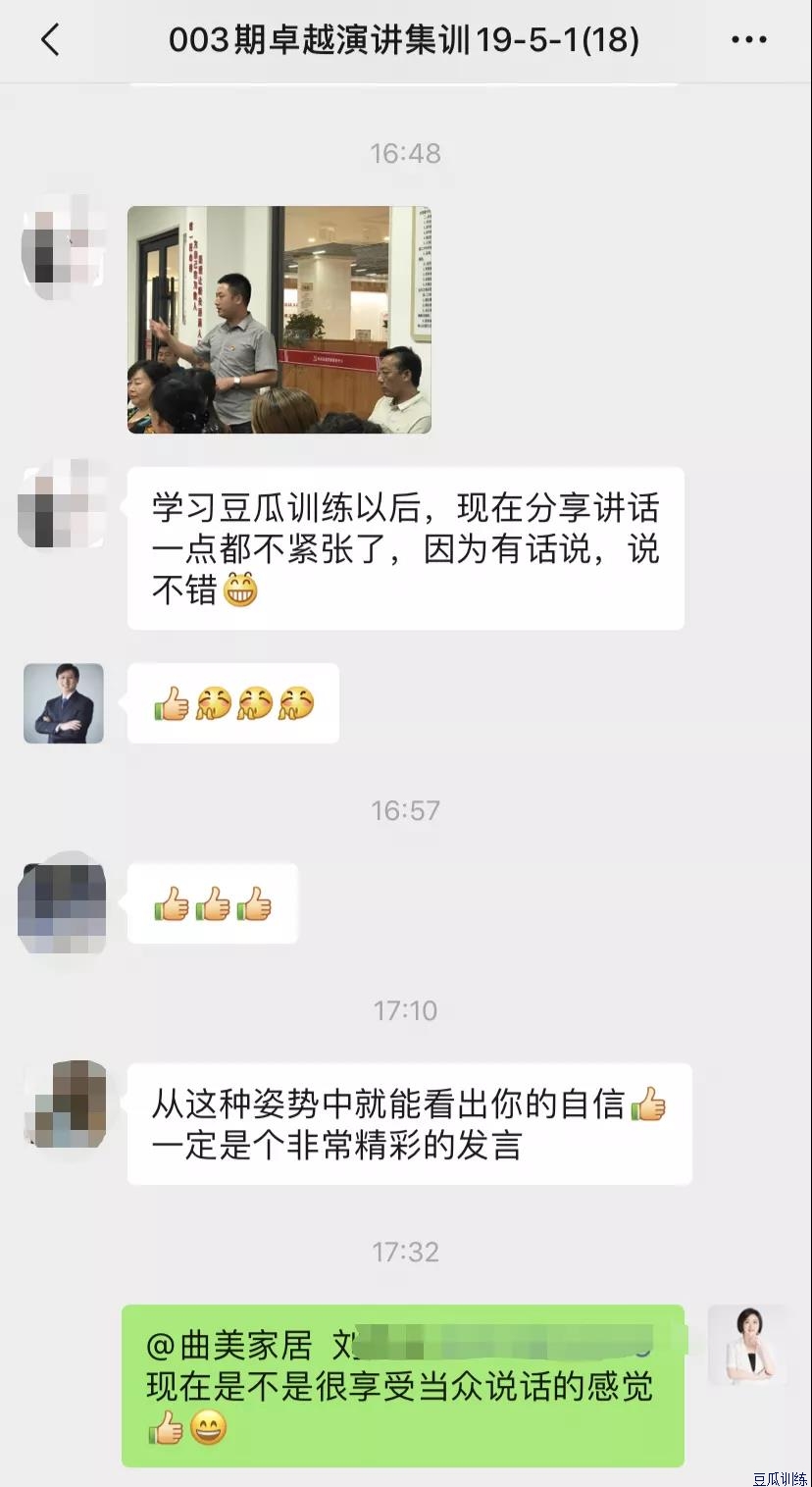Viewport: 812px width, 1487px height.
Task: Open profile of suited man avatar
Action: point(64,703)
